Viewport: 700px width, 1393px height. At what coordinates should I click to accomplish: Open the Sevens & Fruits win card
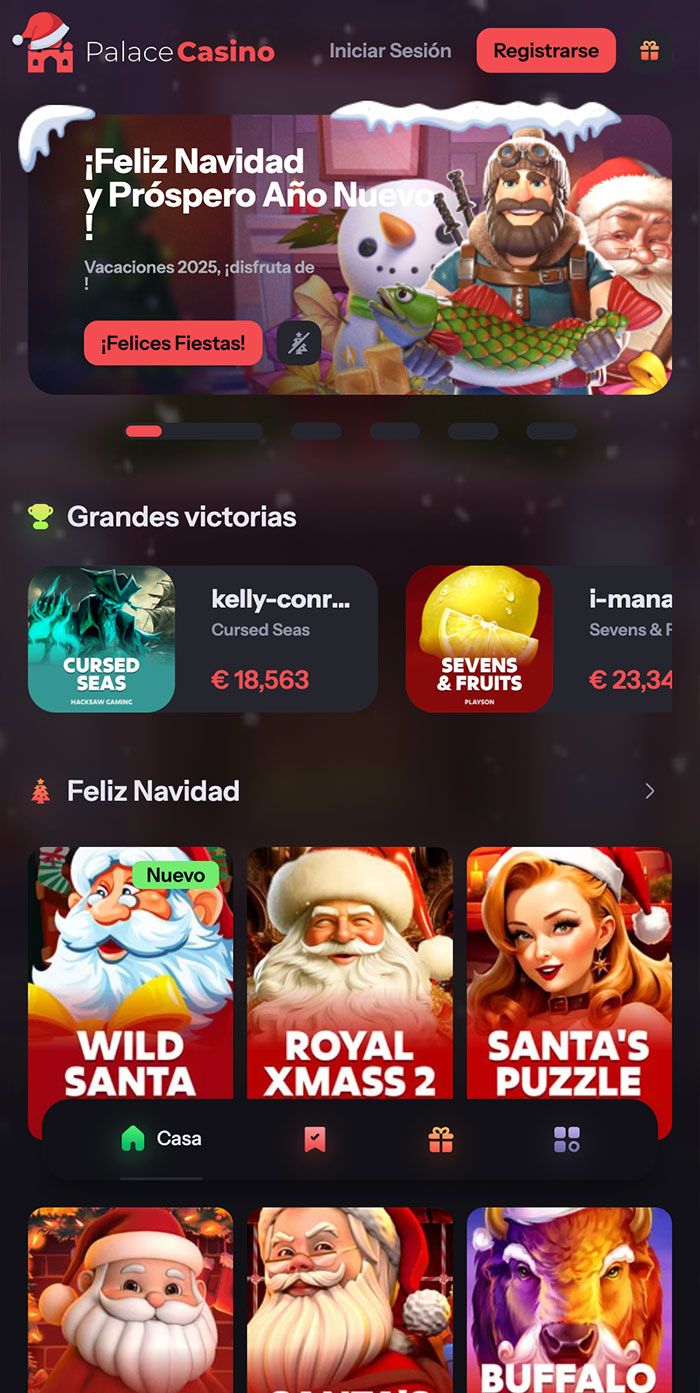pos(540,639)
